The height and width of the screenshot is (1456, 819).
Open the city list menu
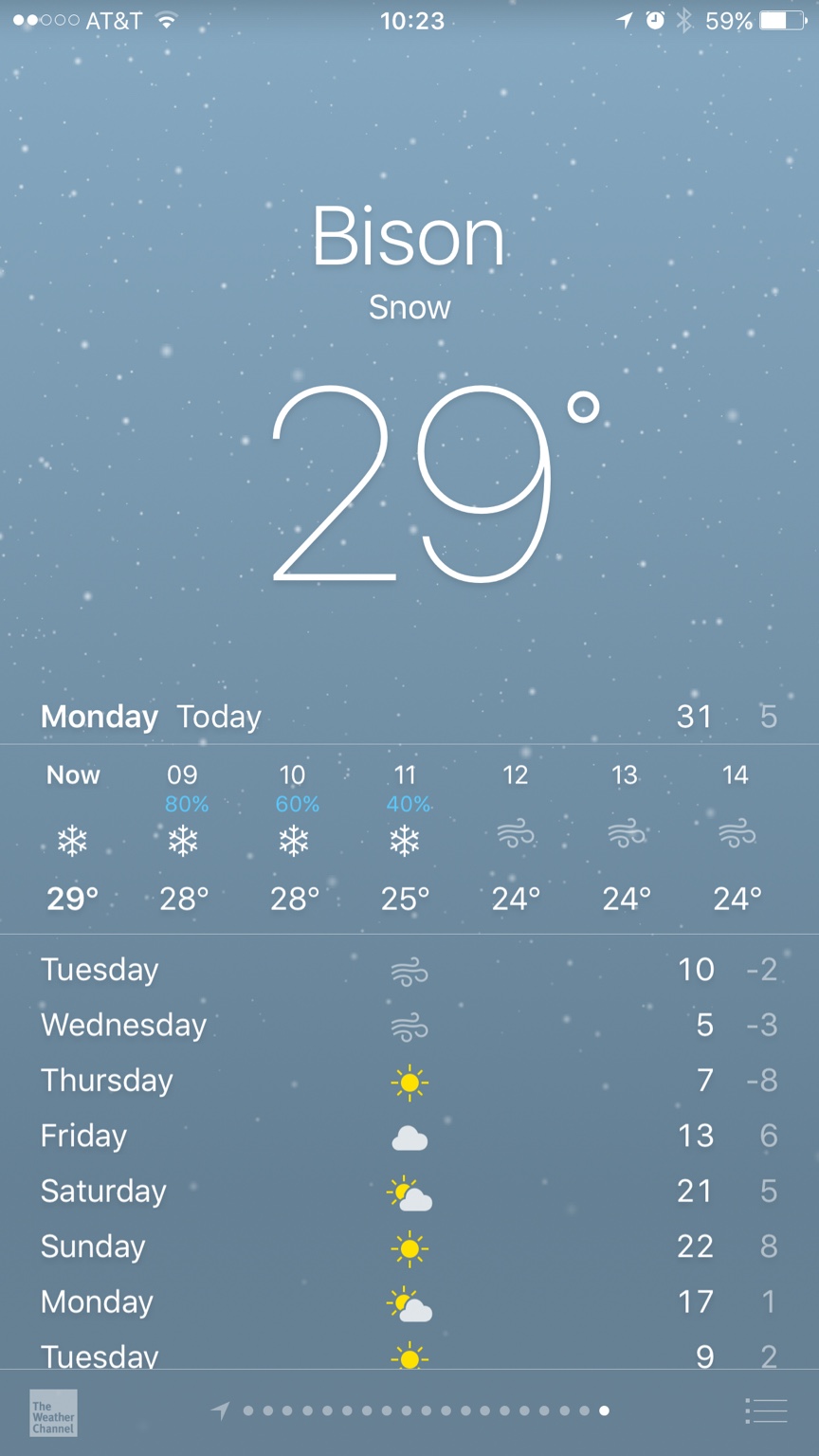click(766, 1411)
